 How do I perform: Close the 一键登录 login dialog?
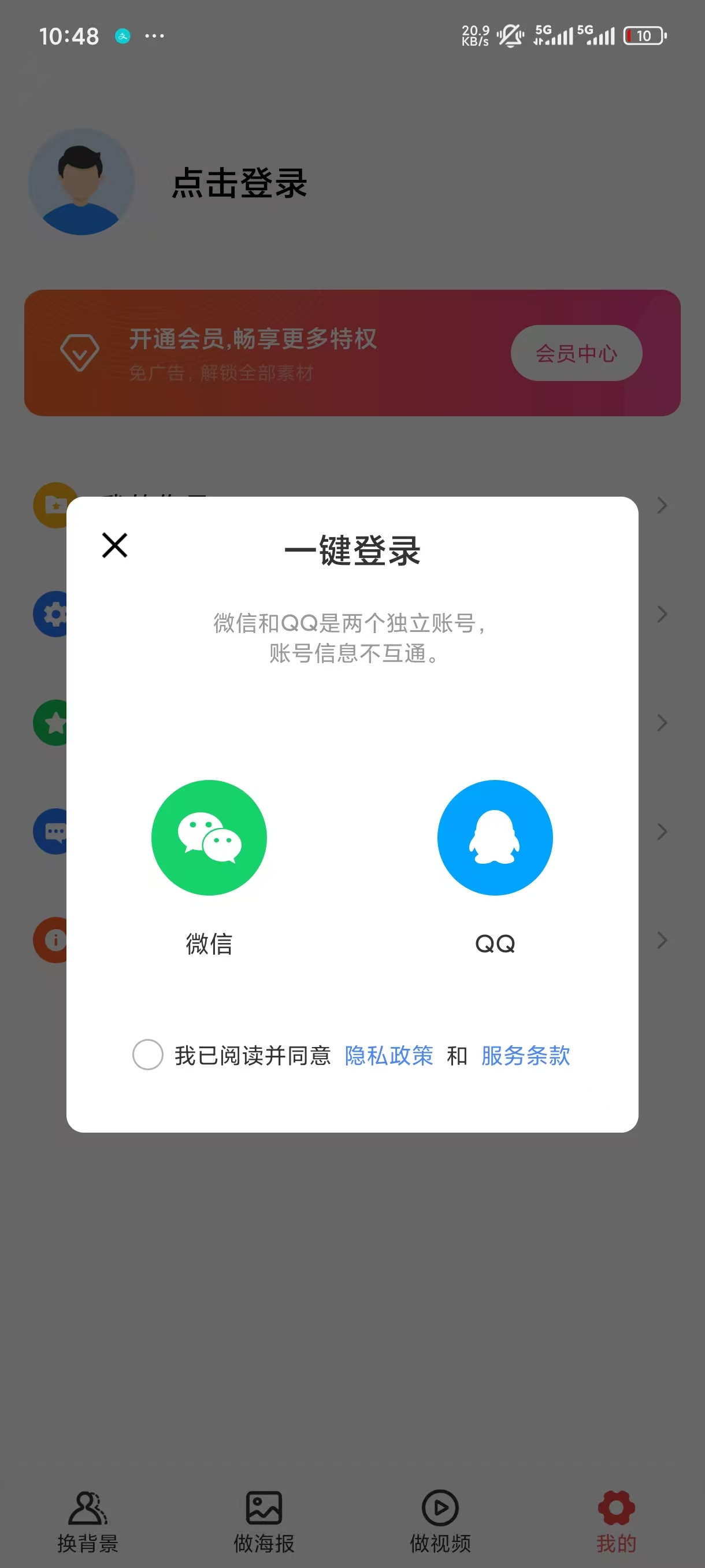(114, 545)
